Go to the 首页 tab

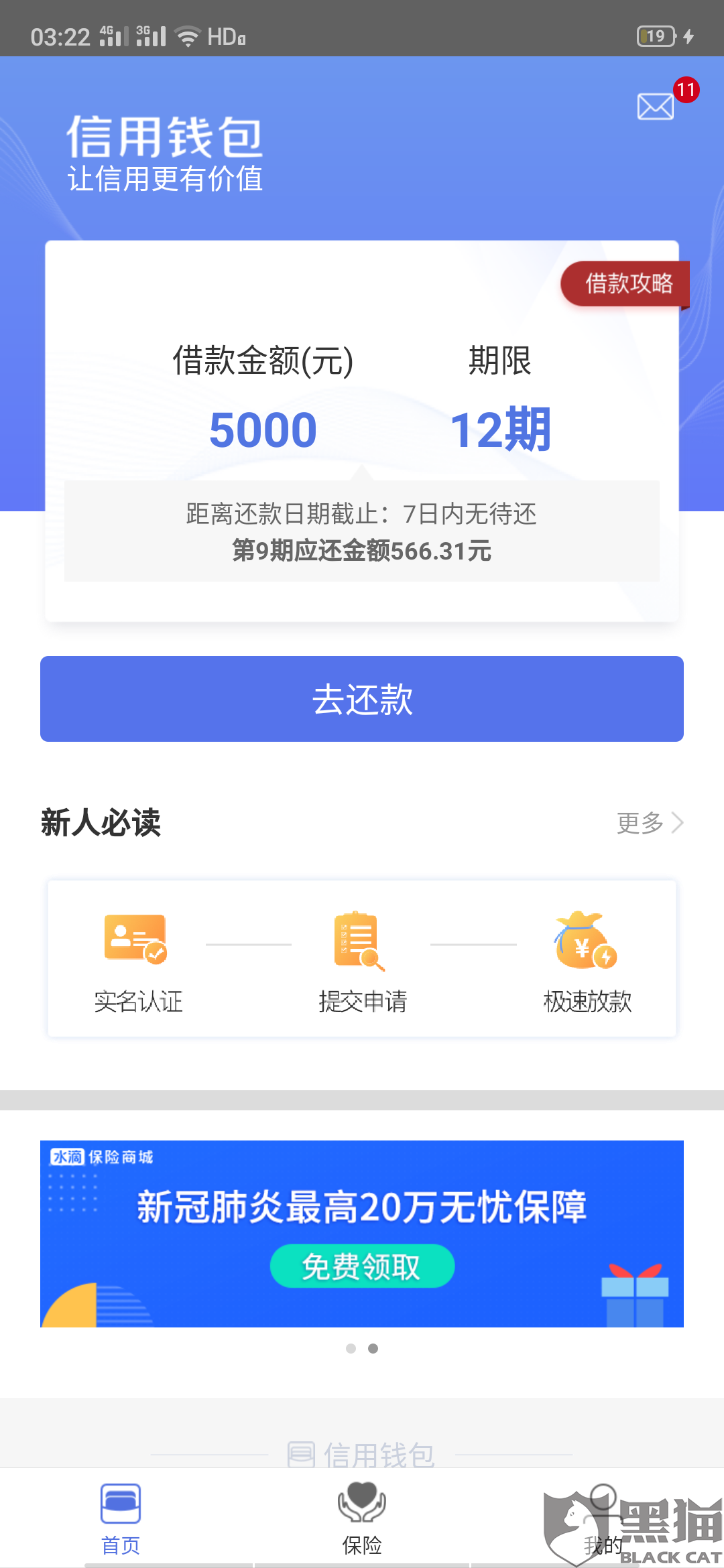(x=121, y=1518)
